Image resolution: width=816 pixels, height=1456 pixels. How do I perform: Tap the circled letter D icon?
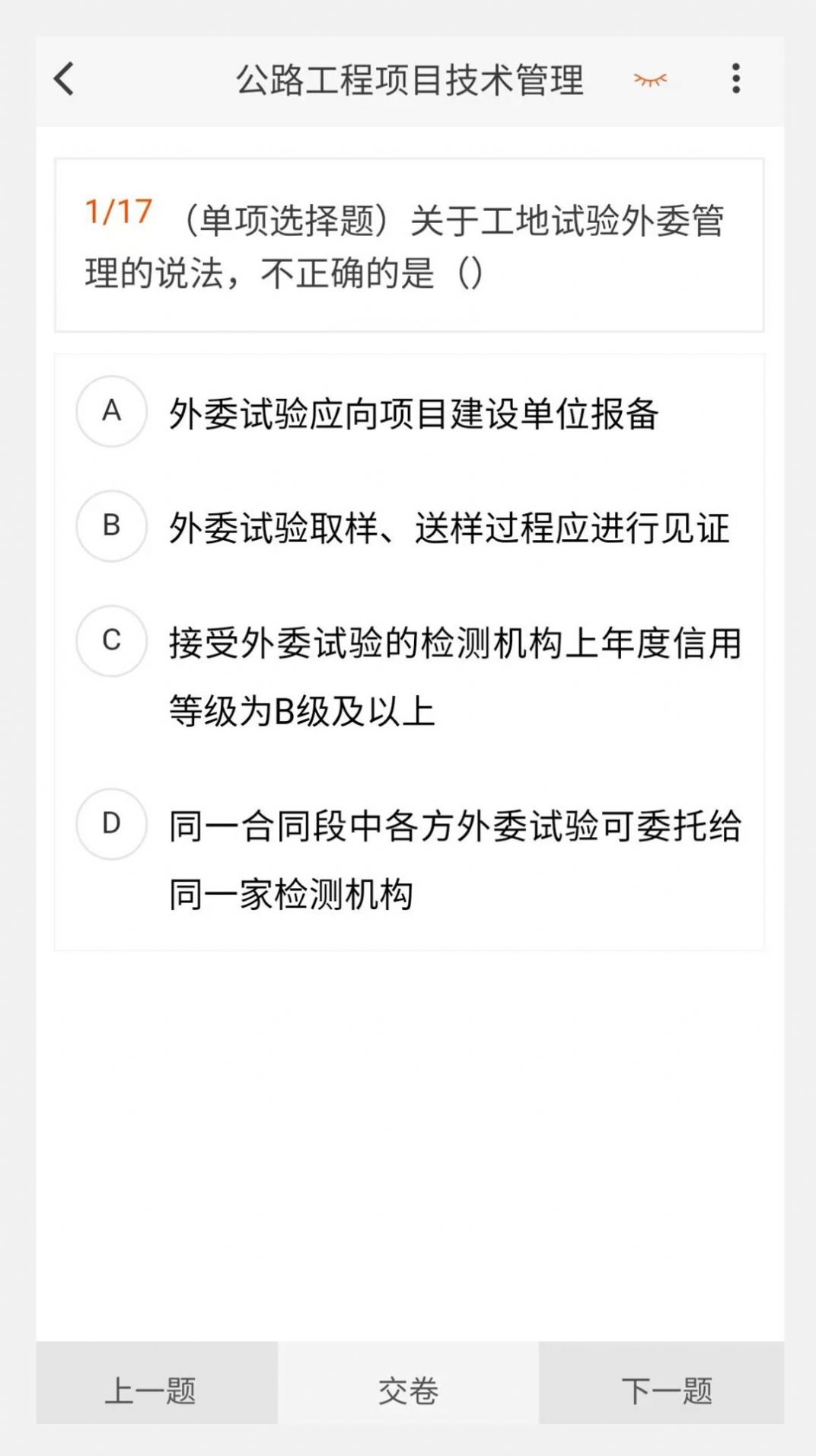point(111,823)
